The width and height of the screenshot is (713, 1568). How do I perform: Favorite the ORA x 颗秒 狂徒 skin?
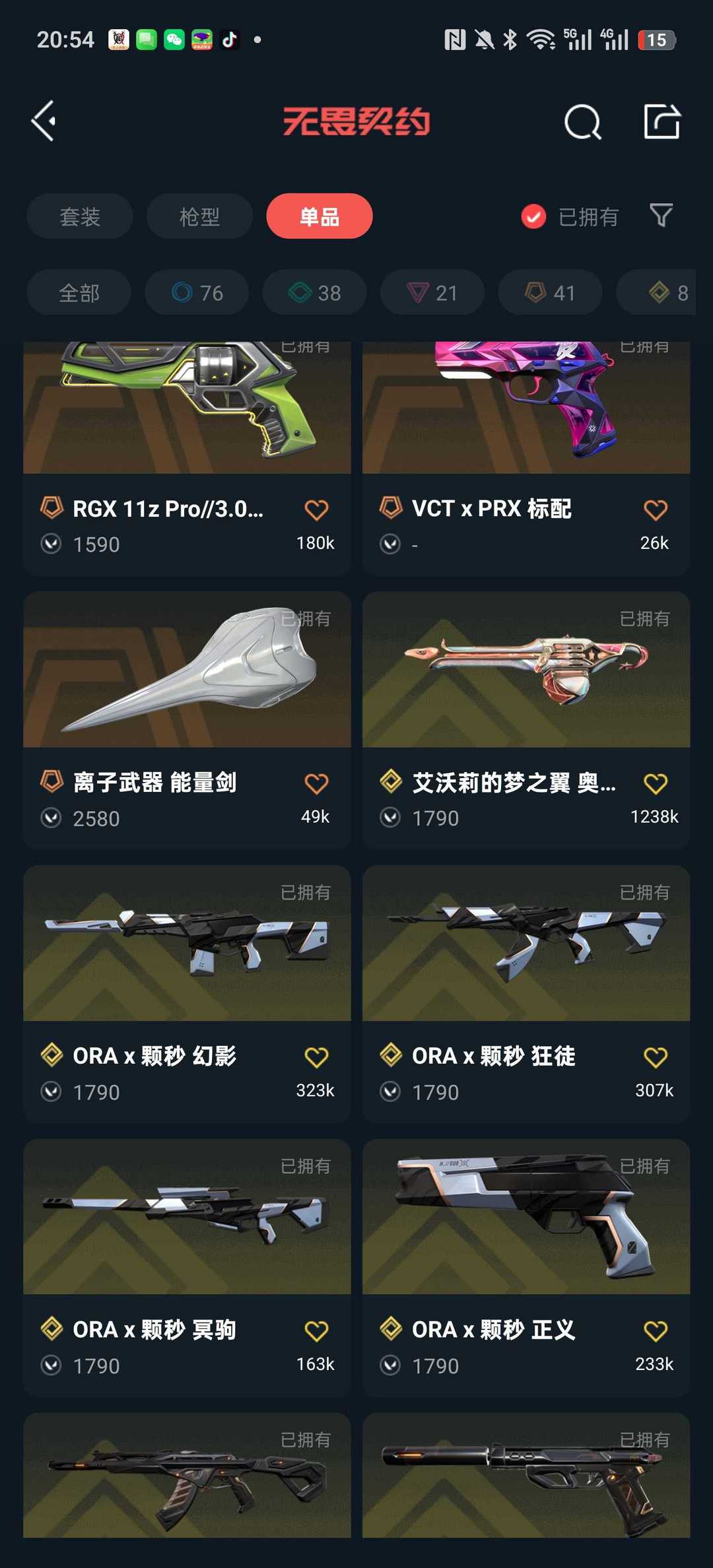pyautogui.click(x=656, y=1057)
